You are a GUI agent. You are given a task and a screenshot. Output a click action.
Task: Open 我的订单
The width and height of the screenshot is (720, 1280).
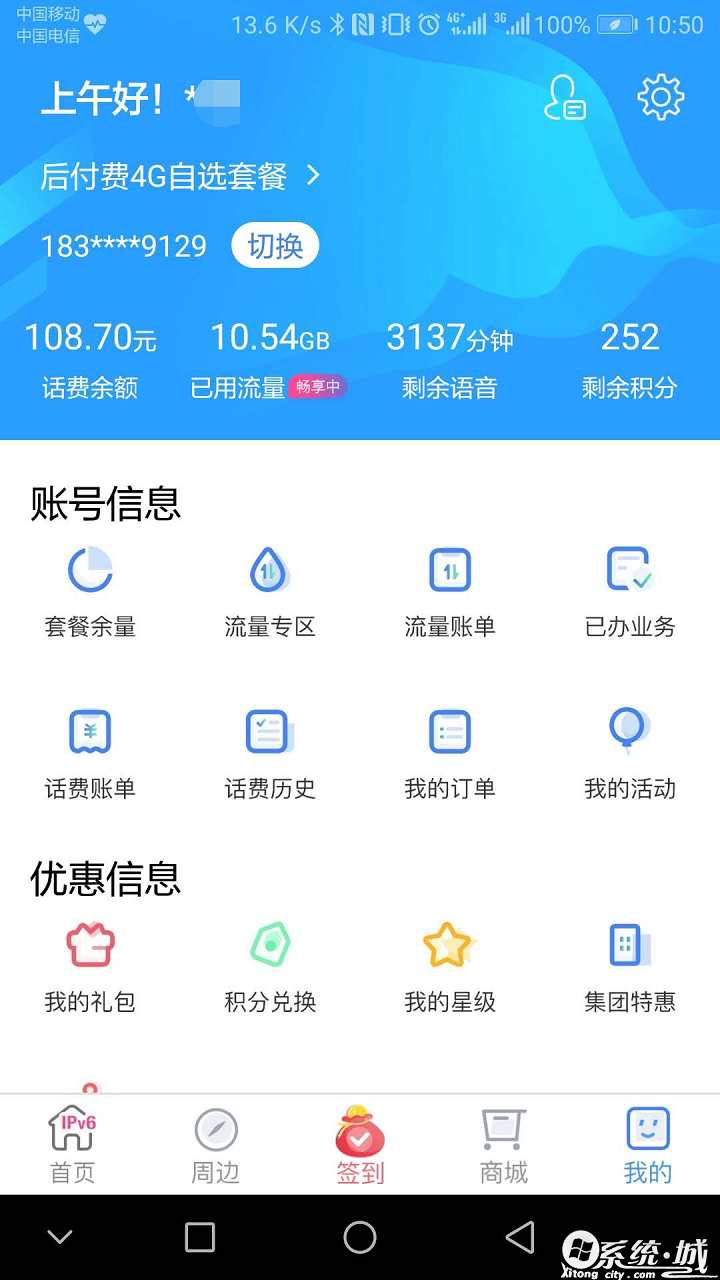[450, 752]
